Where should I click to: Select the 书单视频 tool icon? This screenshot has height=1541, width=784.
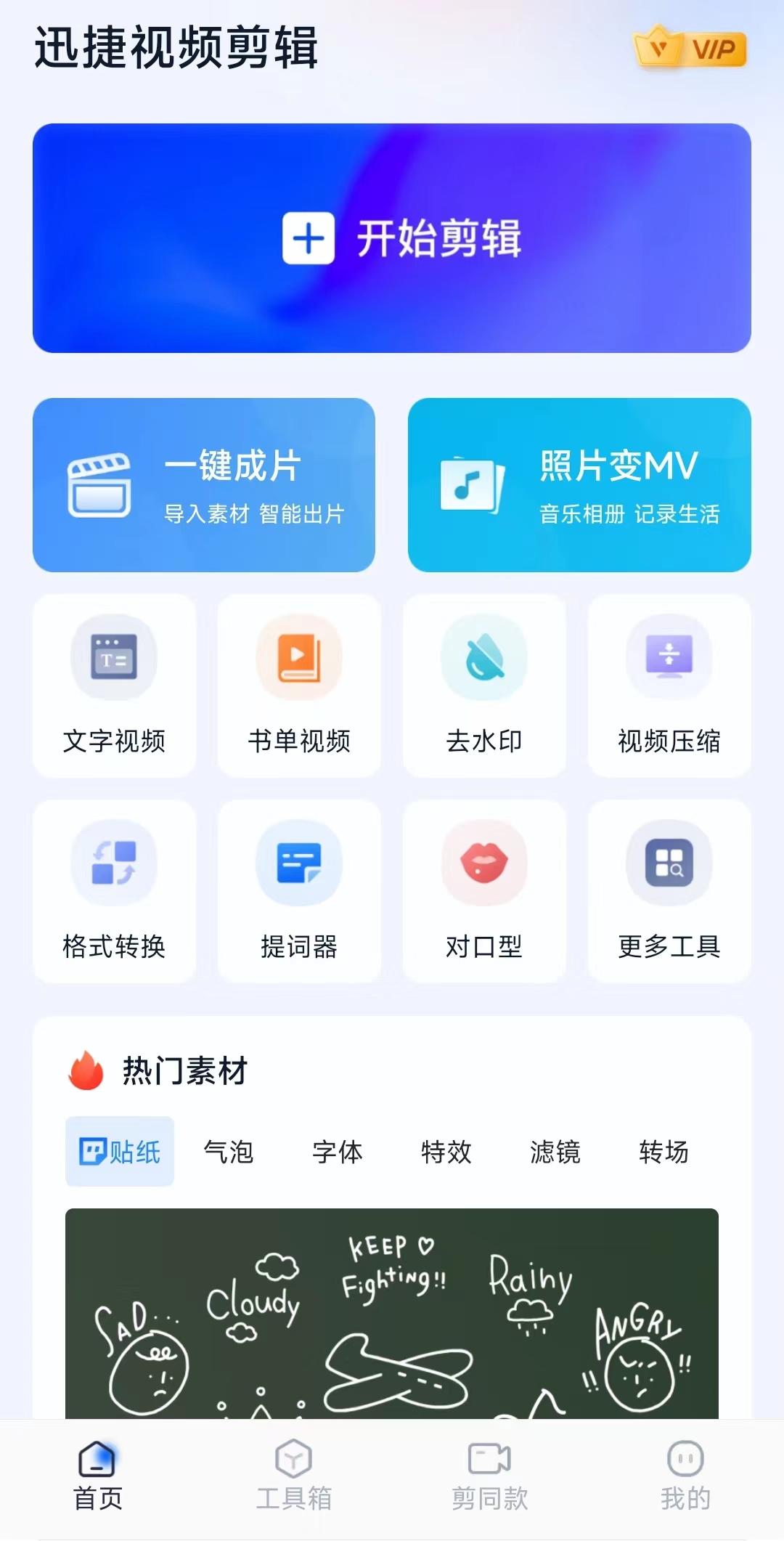point(299,657)
